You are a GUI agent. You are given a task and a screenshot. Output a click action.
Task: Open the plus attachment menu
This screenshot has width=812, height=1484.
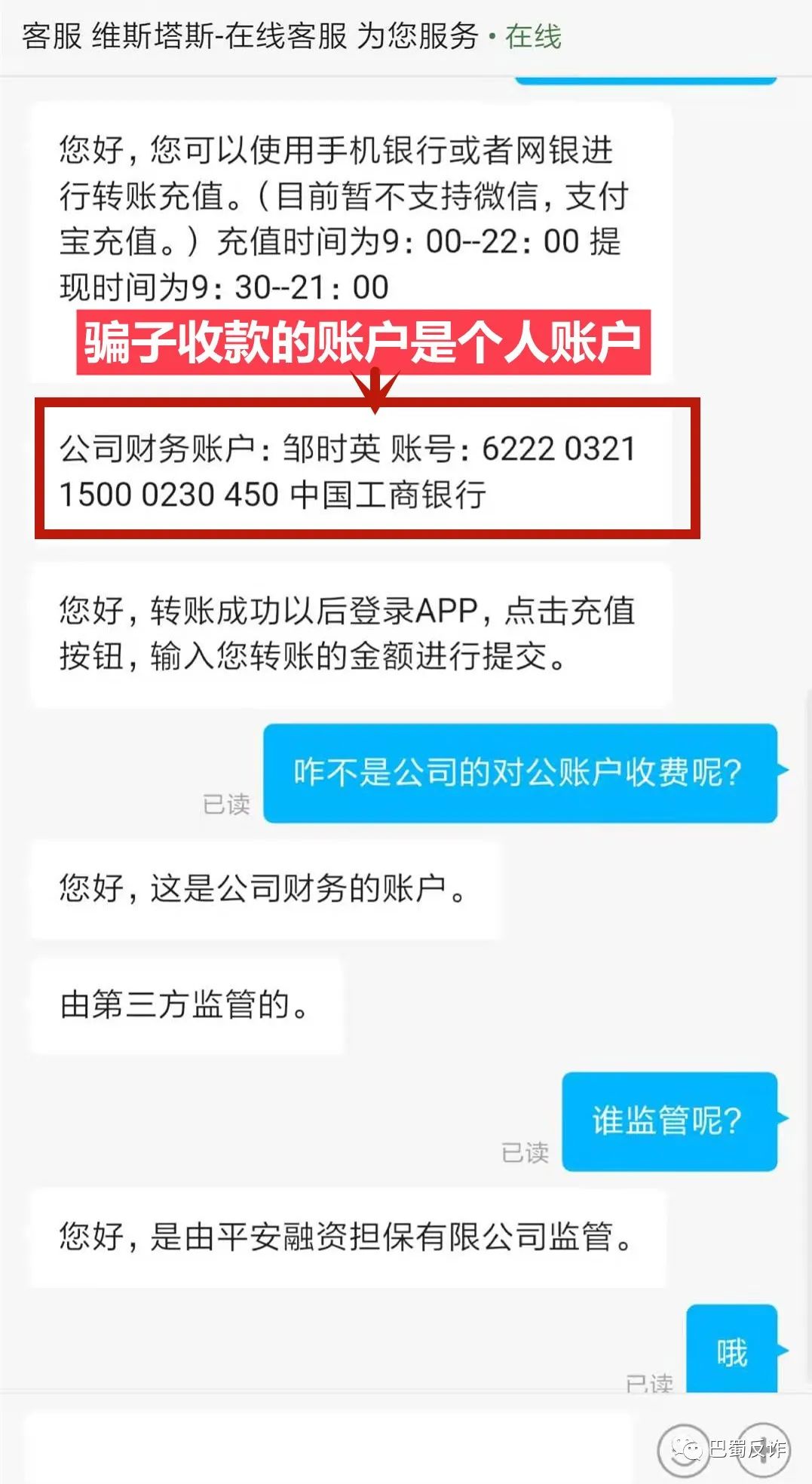pos(764,1451)
